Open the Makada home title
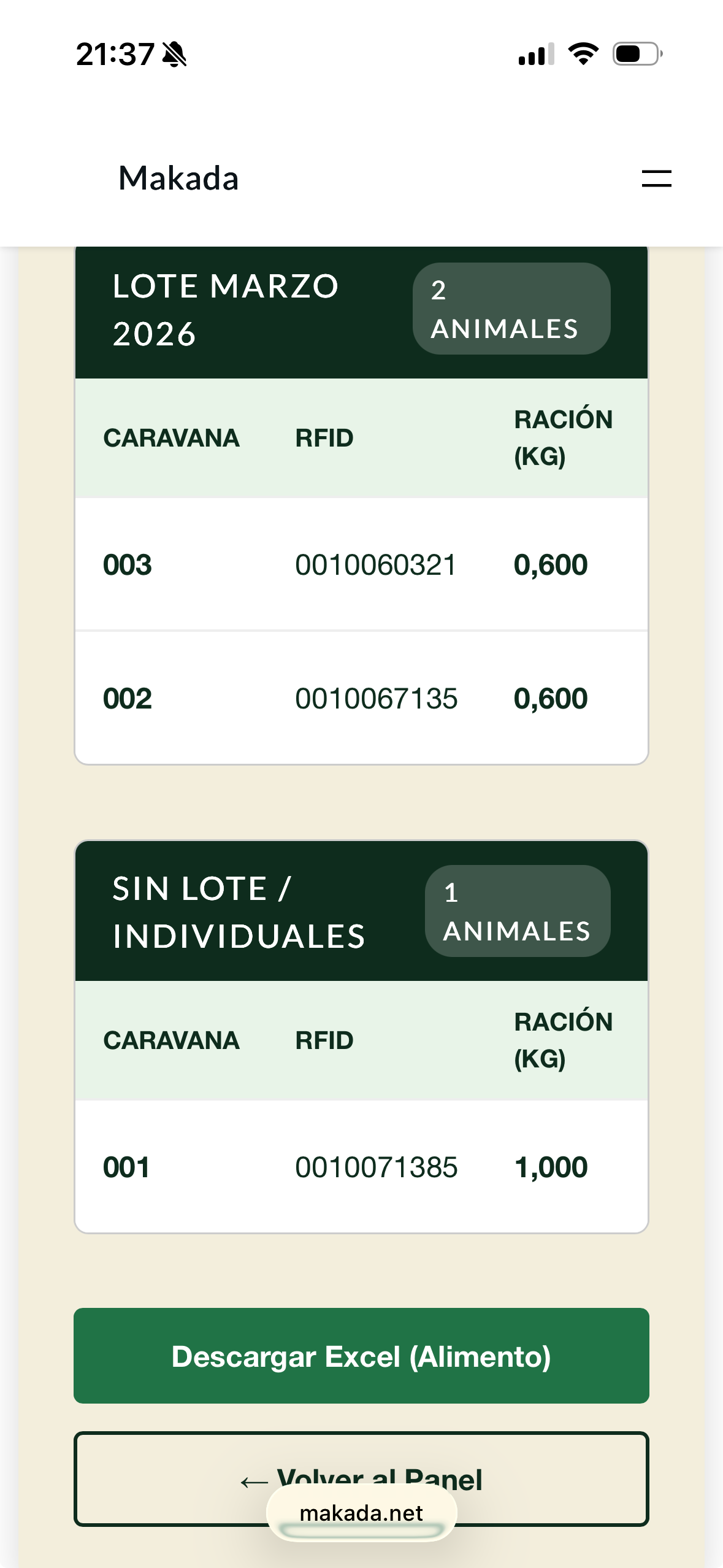 pos(178,179)
